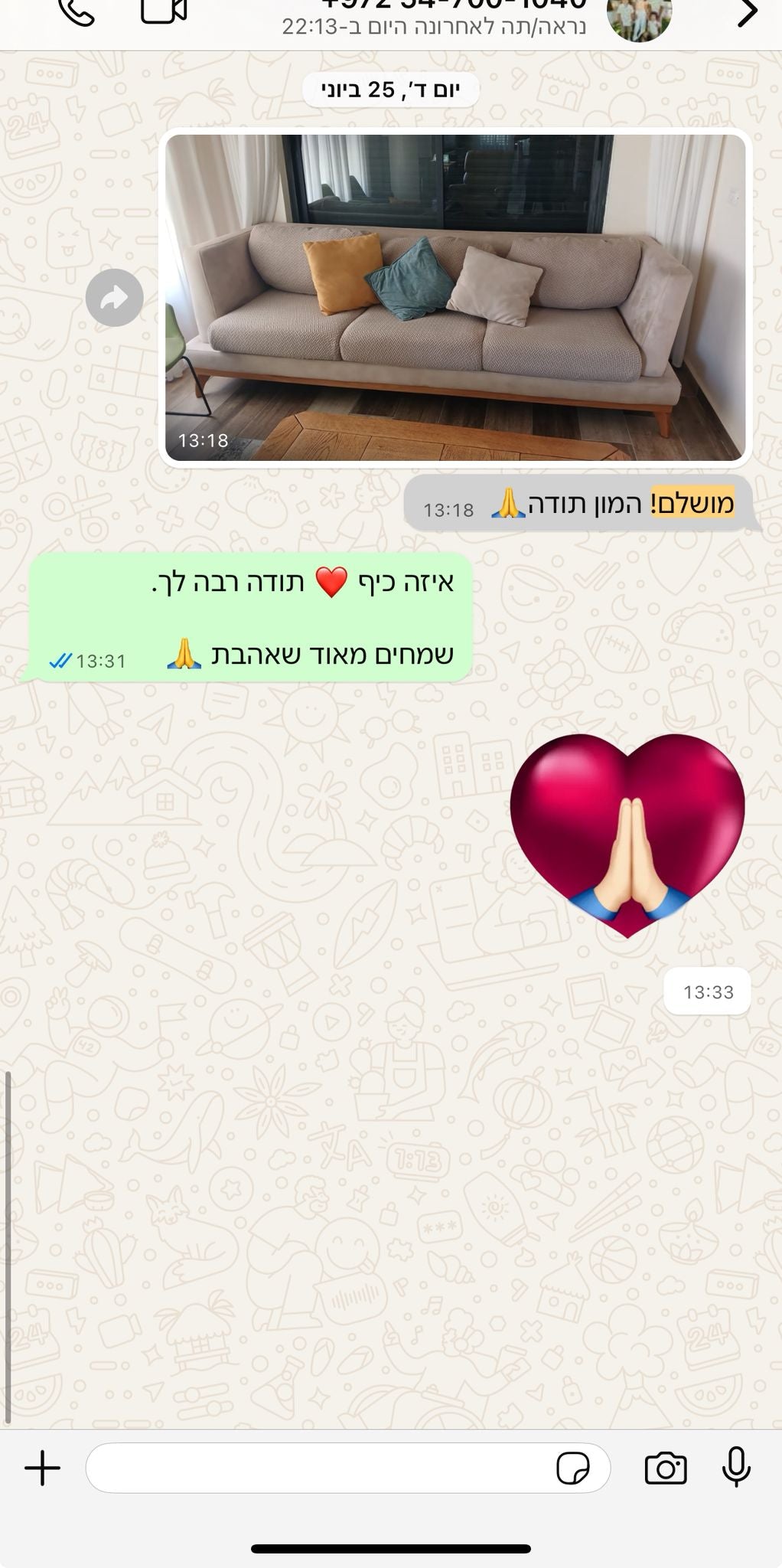Open the praying hands heart sticker
The image size is (782, 1568).
[x=627, y=835]
